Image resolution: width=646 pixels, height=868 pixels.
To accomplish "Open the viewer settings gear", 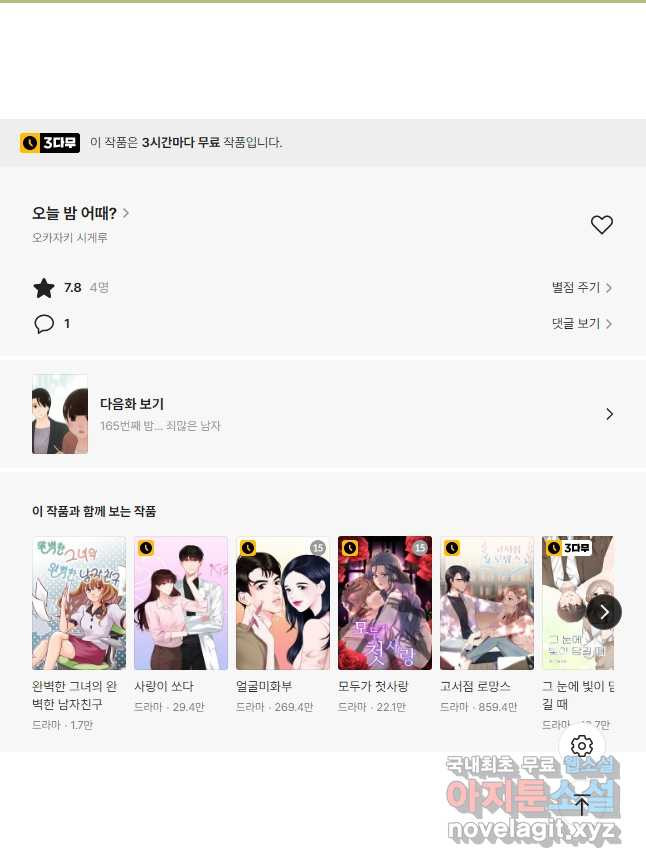I will pyautogui.click(x=582, y=746).
